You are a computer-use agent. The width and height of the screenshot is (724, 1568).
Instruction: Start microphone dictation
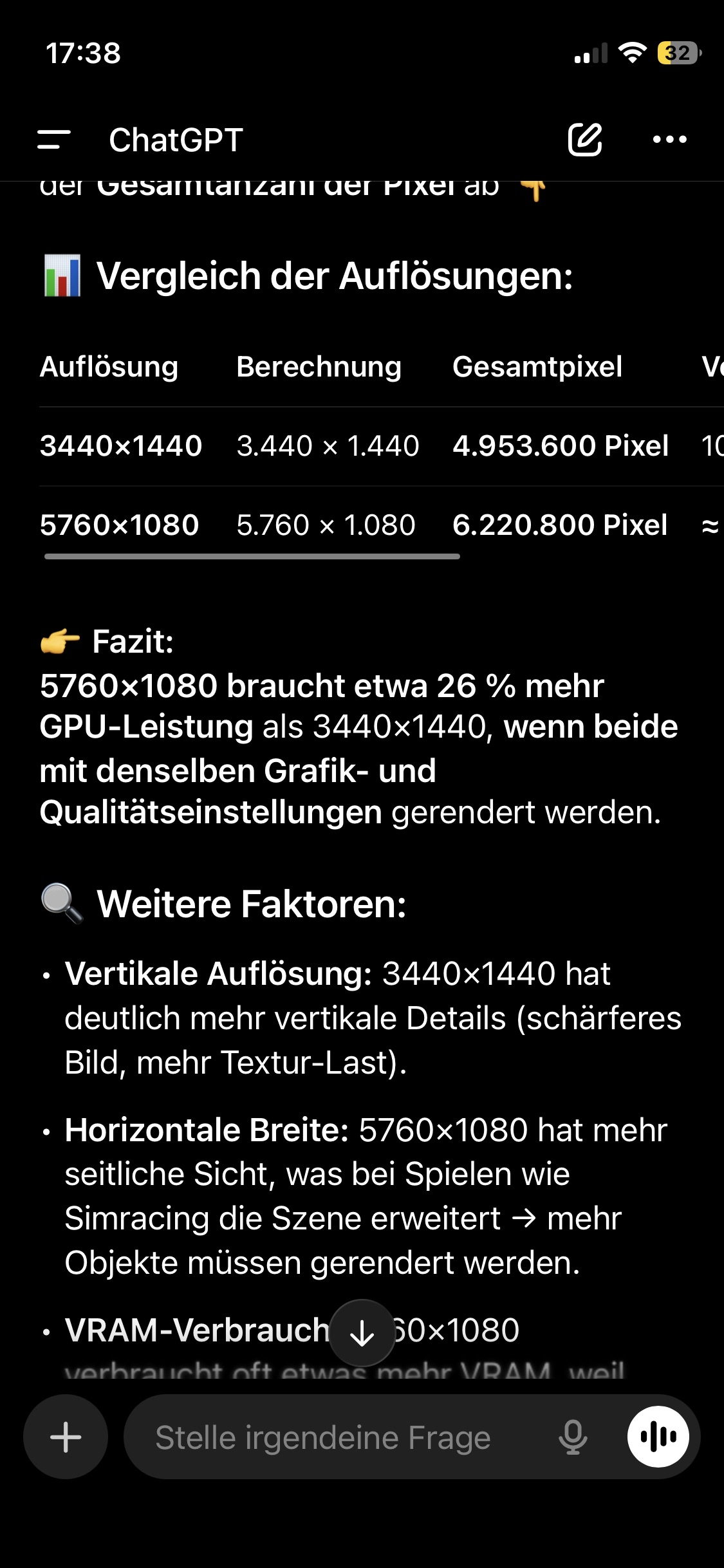tap(572, 1438)
